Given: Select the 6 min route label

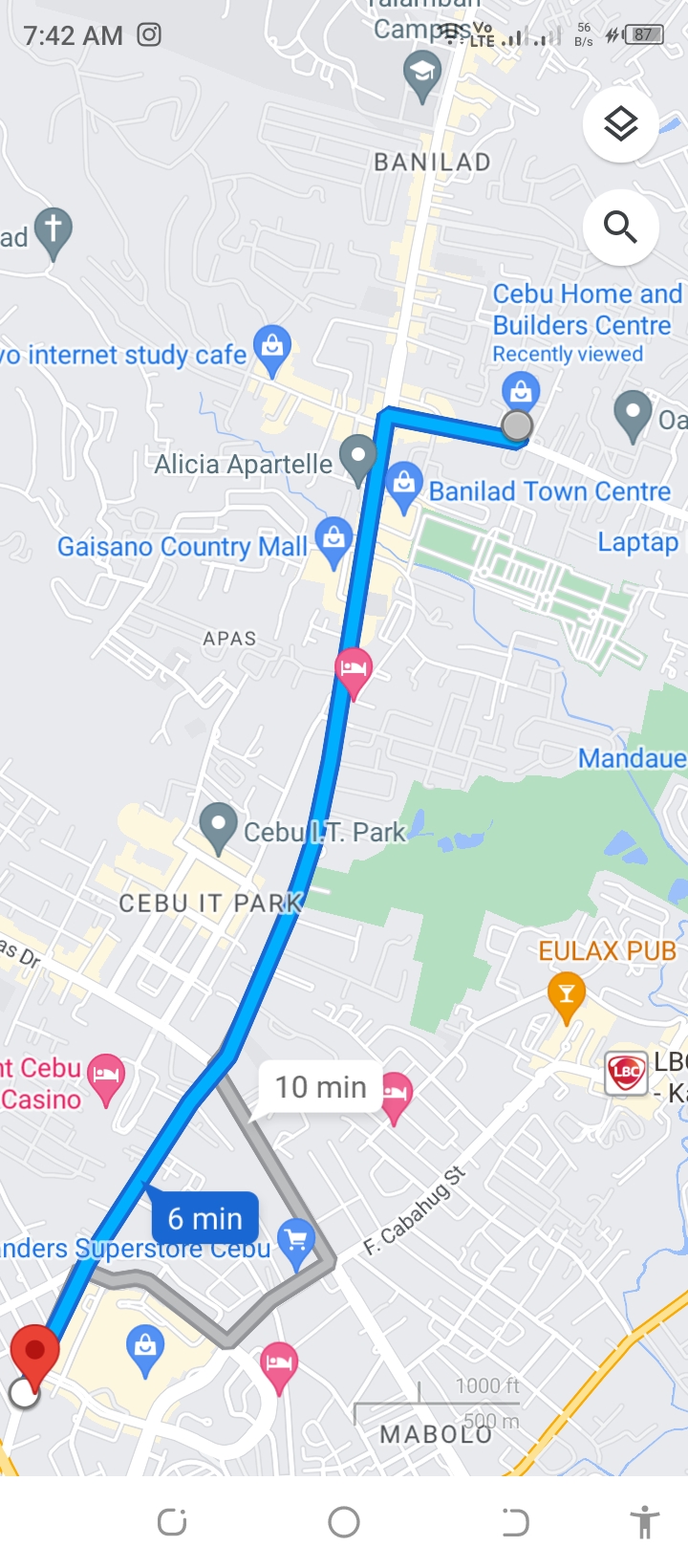Looking at the screenshot, I should pos(204,1218).
